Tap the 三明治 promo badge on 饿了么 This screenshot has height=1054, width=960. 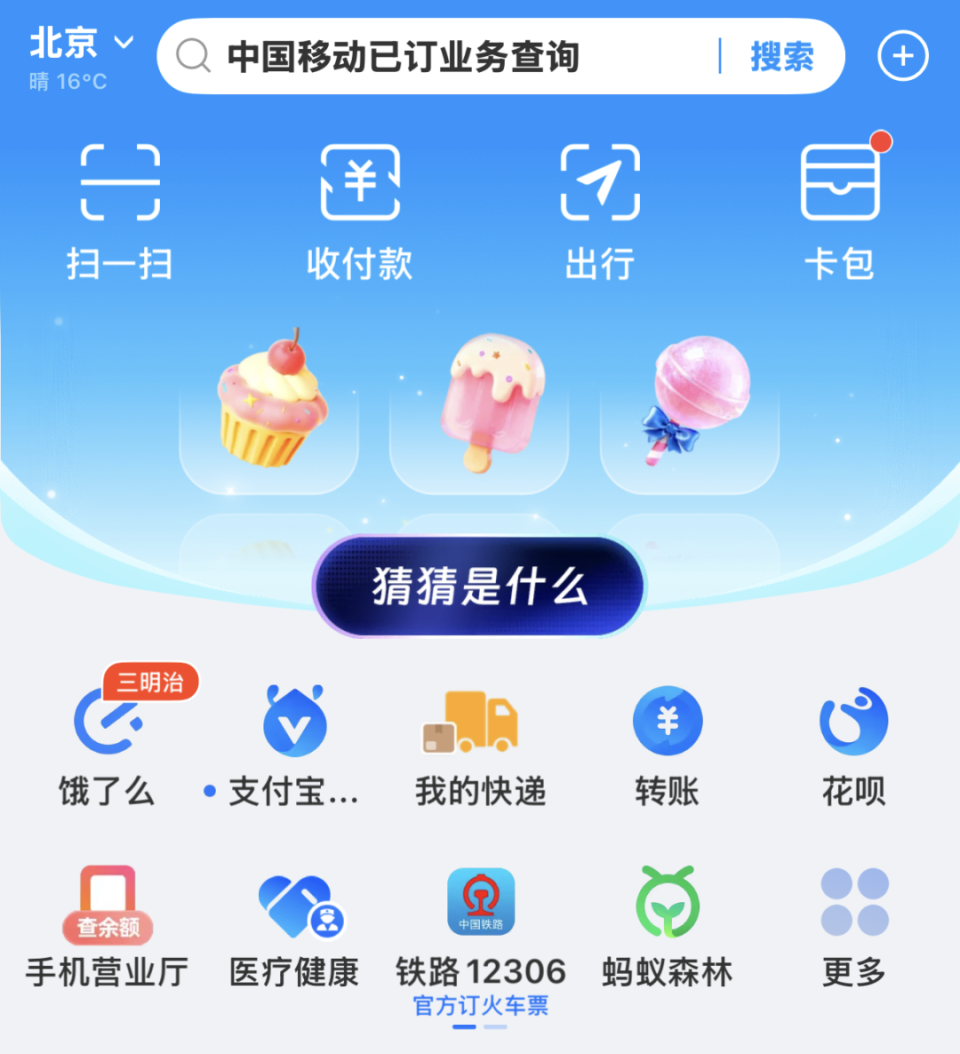pyautogui.click(x=147, y=682)
